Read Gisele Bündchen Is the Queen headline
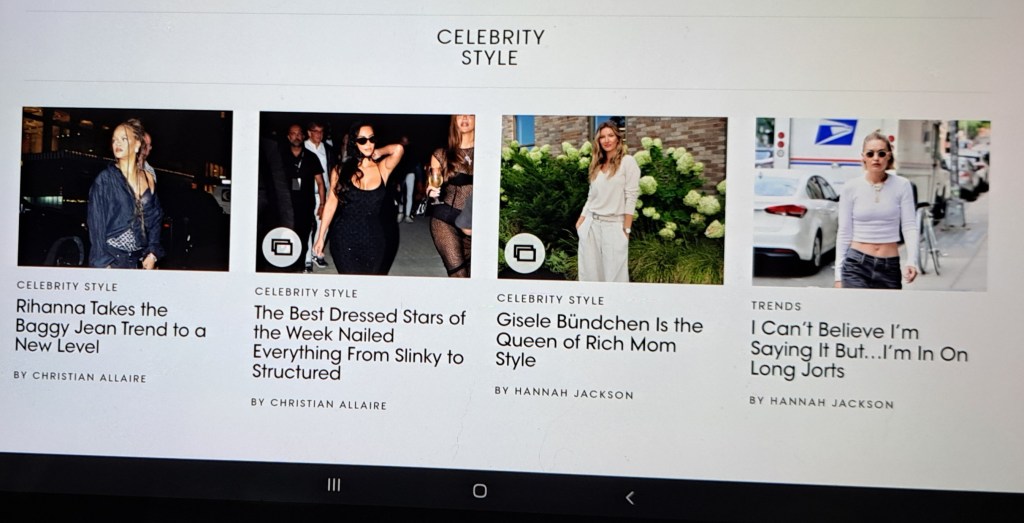The image size is (1024, 523). 599,342
